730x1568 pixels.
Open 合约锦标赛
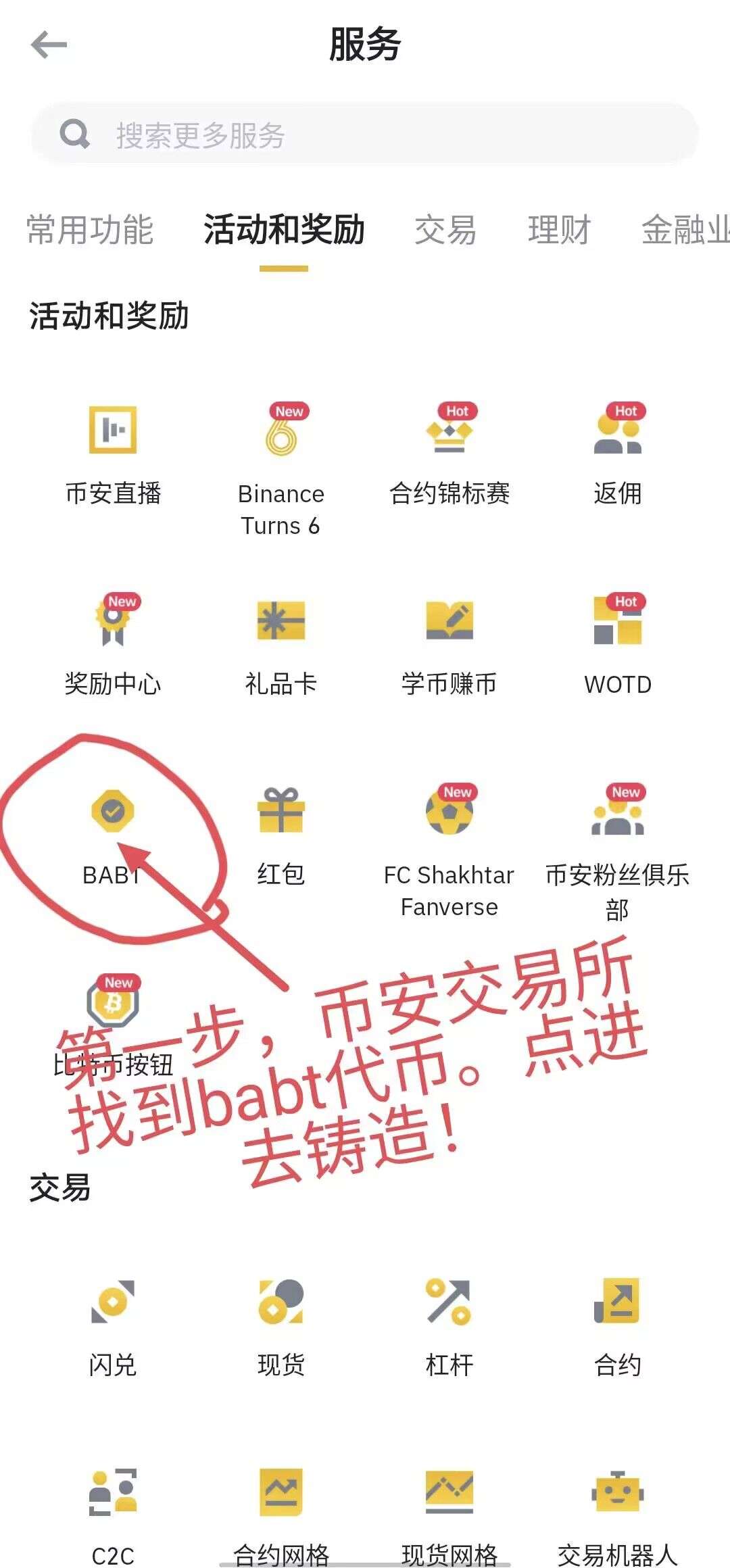click(449, 454)
